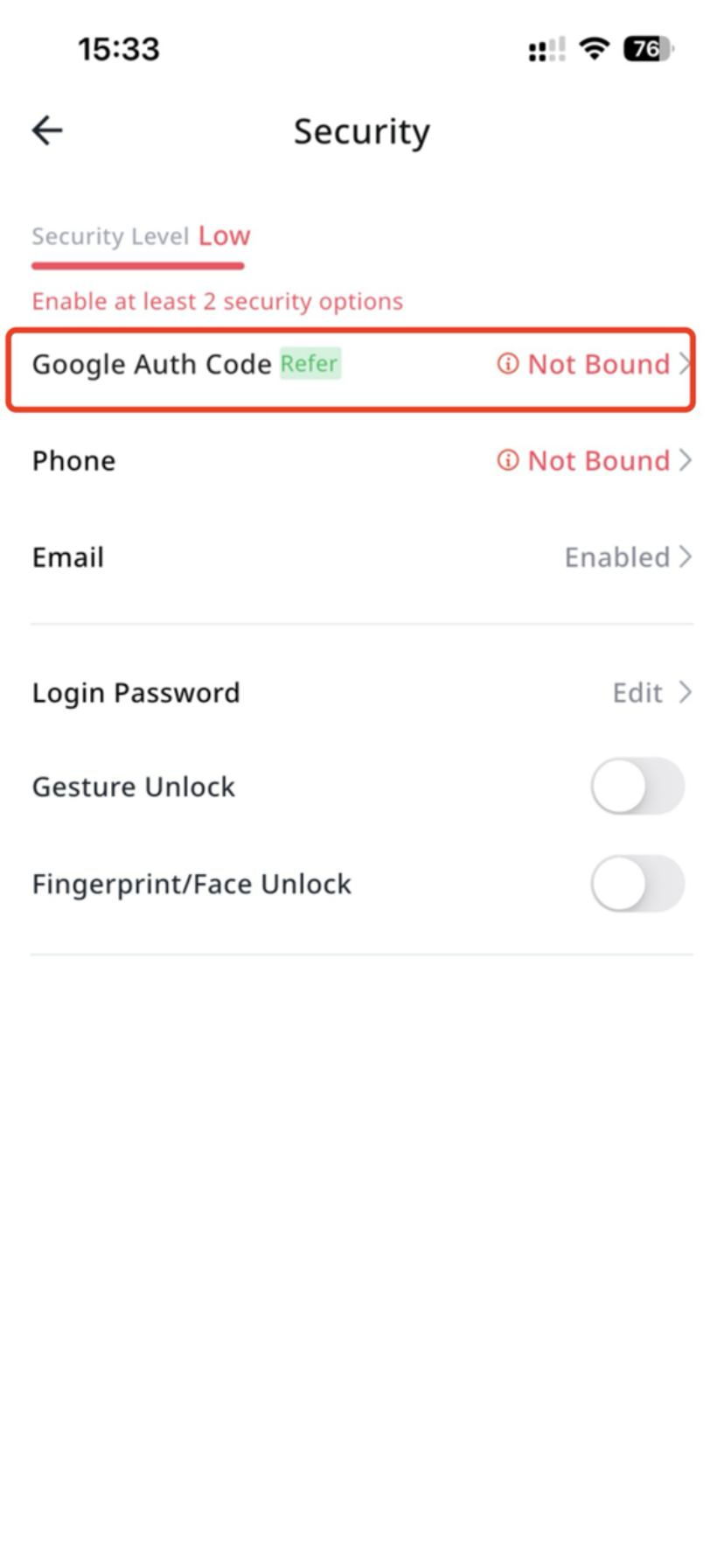Go back using the arrow icon
Image resolution: width=724 pixels, height=1568 pixels.
click(x=47, y=131)
